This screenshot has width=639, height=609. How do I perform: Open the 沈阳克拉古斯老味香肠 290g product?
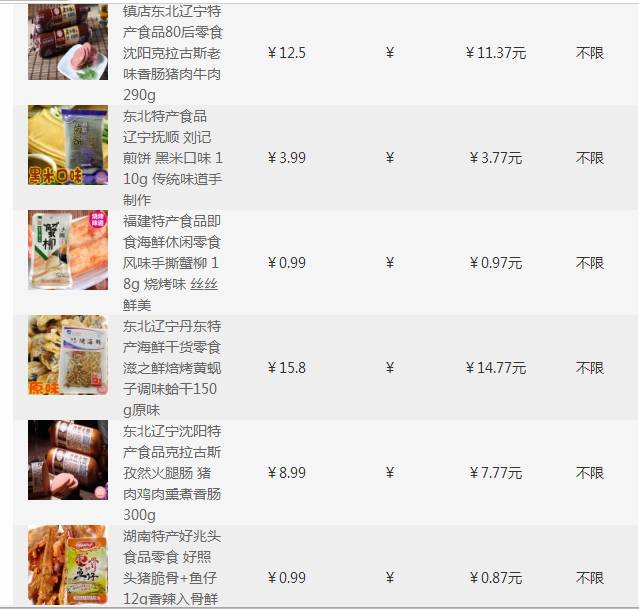[172, 53]
